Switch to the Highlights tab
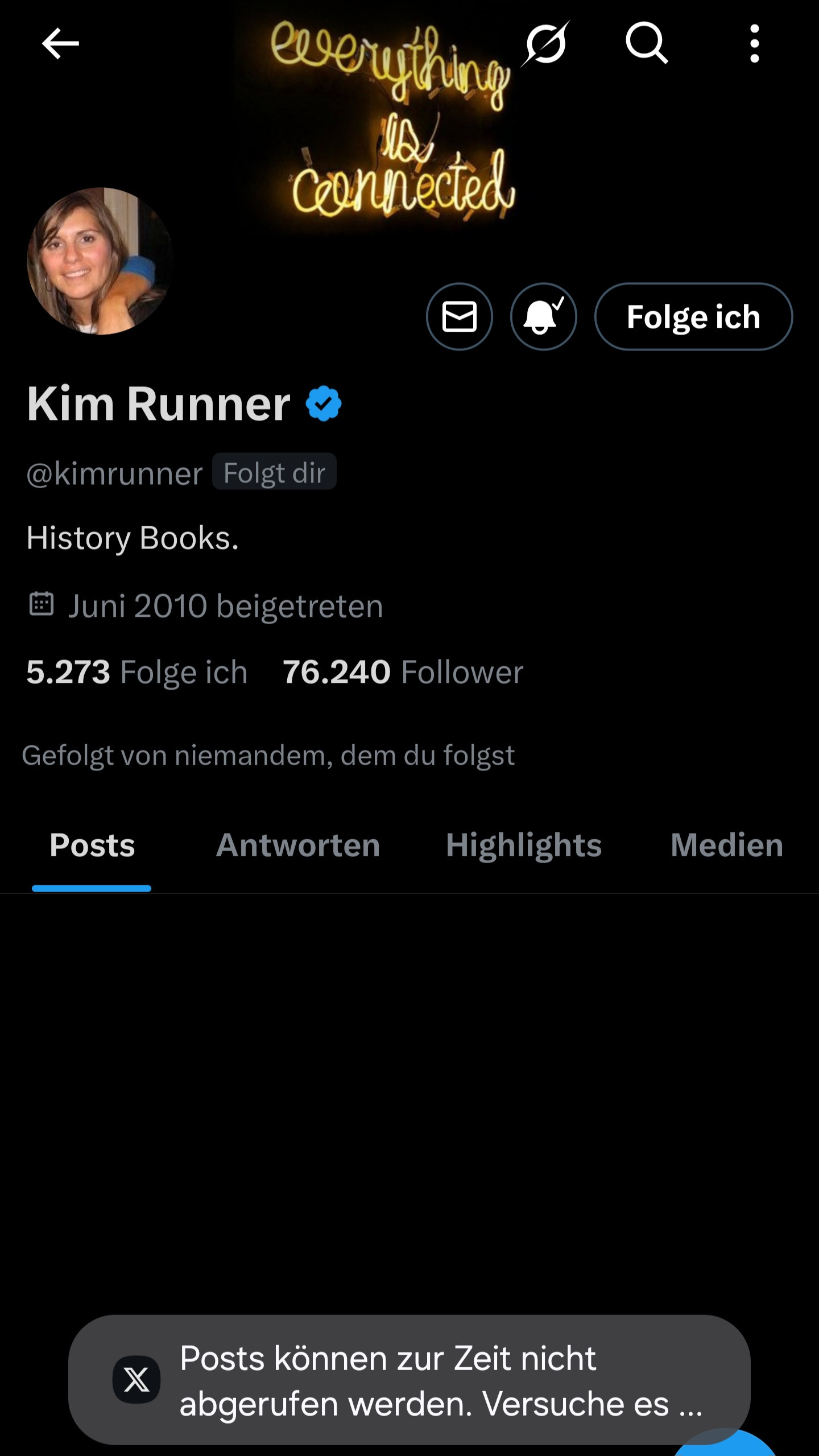 pos(524,845)
